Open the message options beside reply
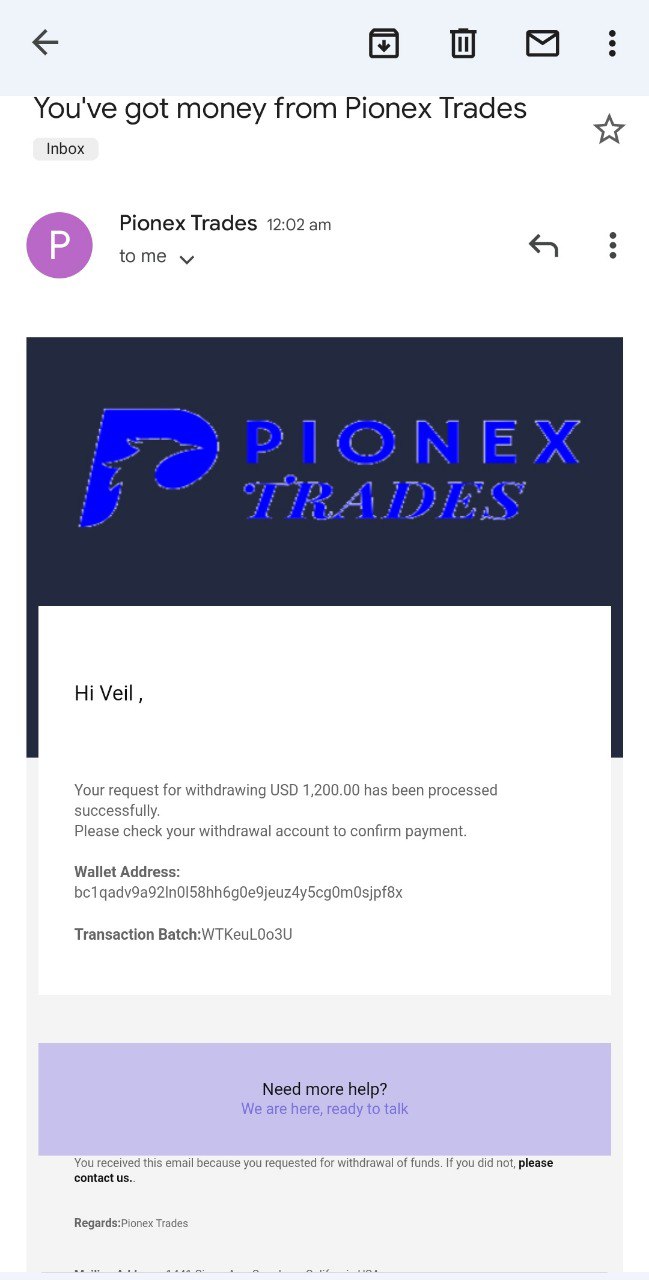 coord(612,245)
